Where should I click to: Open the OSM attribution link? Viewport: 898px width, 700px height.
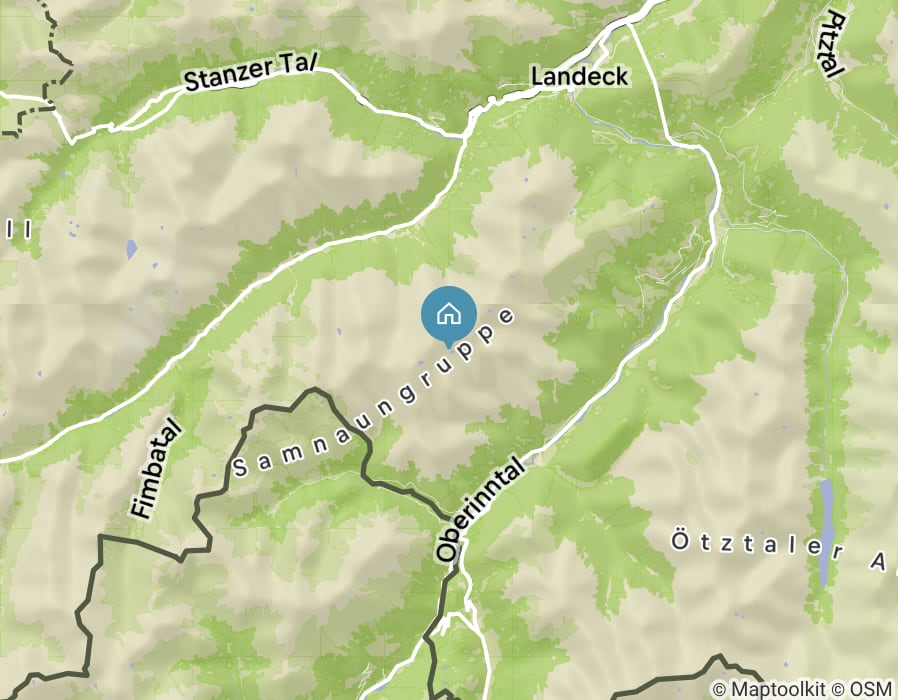870,689
